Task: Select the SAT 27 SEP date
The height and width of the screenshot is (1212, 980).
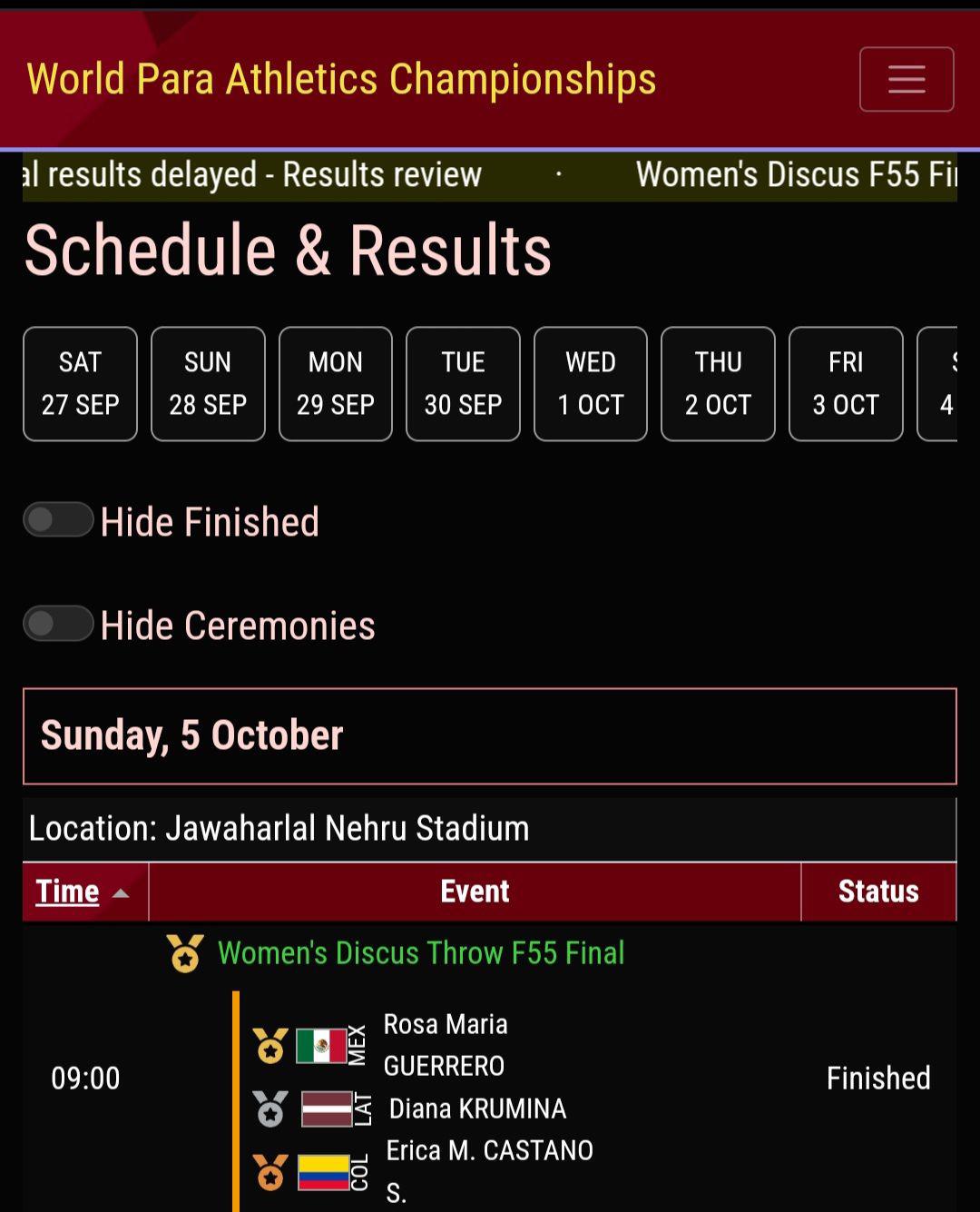Action: [80, 383]
